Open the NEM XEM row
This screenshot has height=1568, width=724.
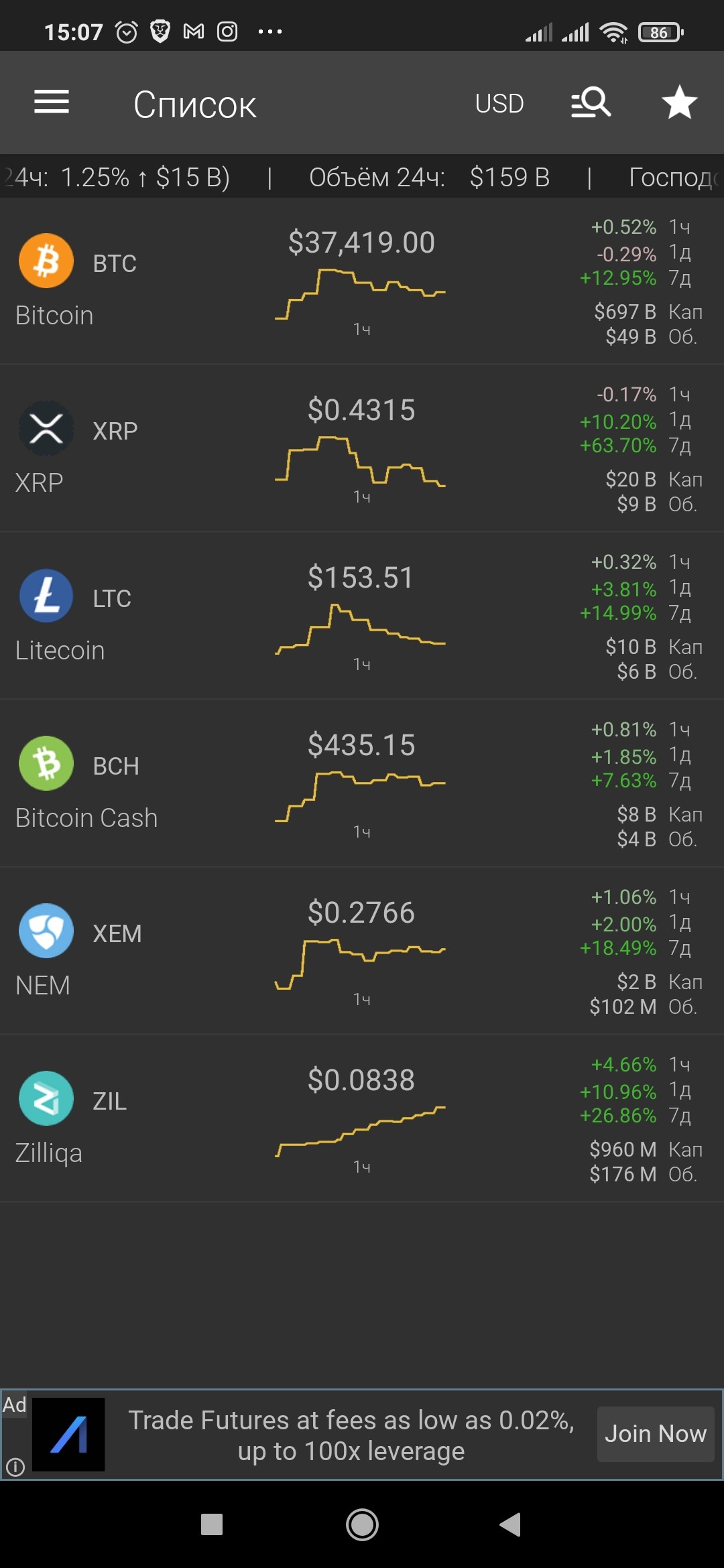tap(362, 952)
